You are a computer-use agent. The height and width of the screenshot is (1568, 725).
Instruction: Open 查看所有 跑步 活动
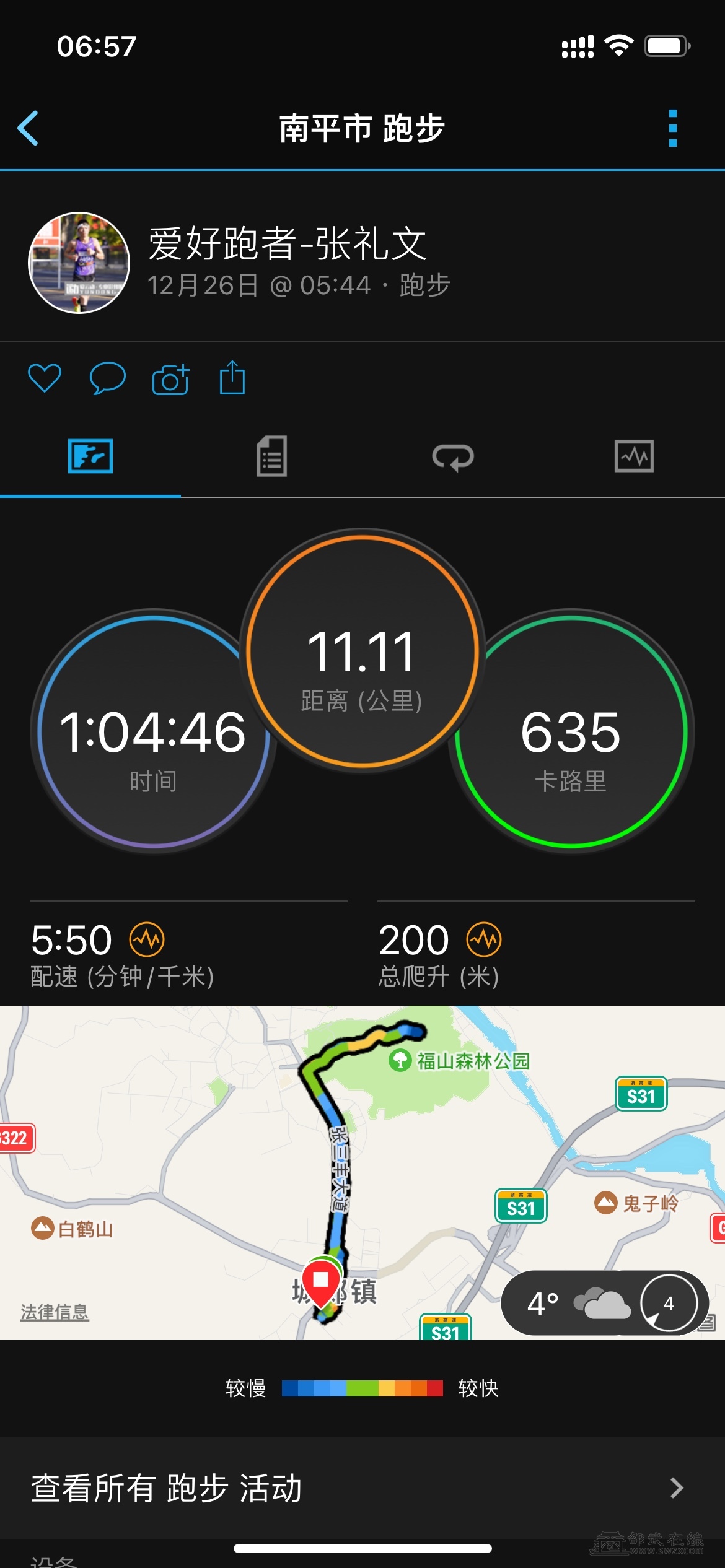[362, 1488]
